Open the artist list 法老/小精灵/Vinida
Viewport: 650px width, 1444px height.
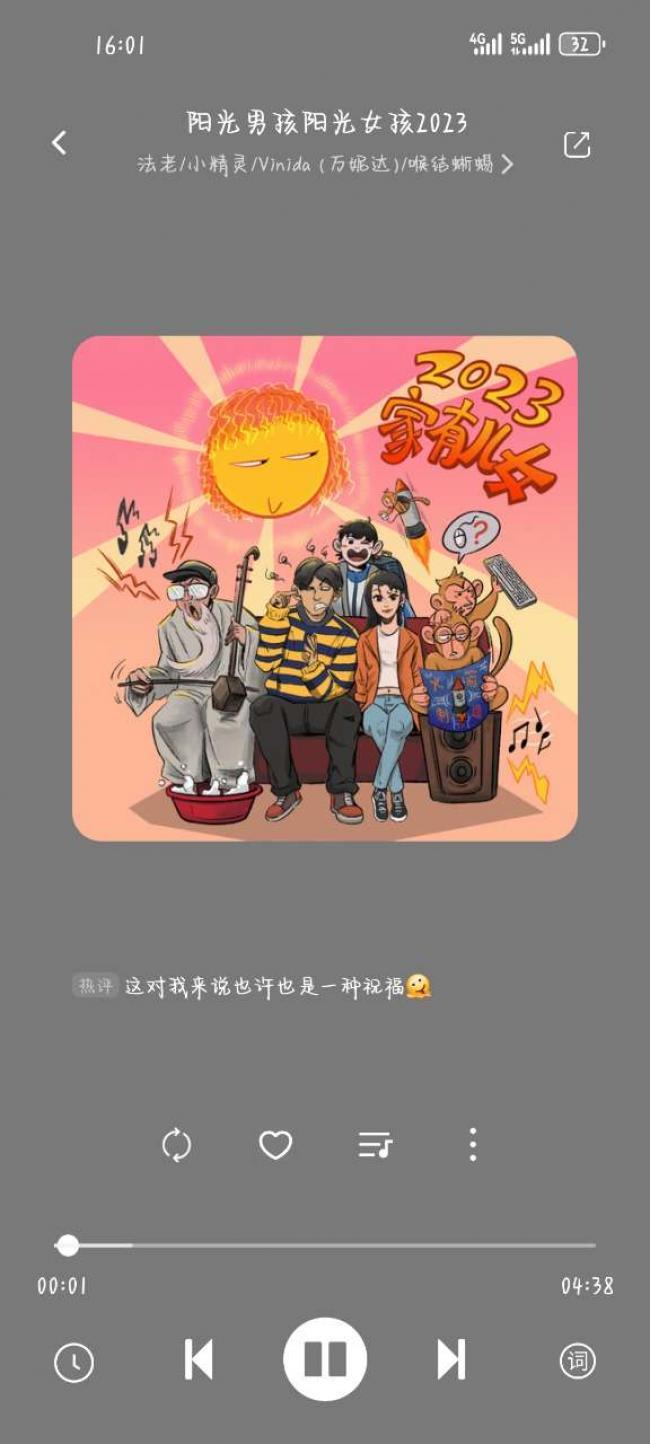click(324, 164)
